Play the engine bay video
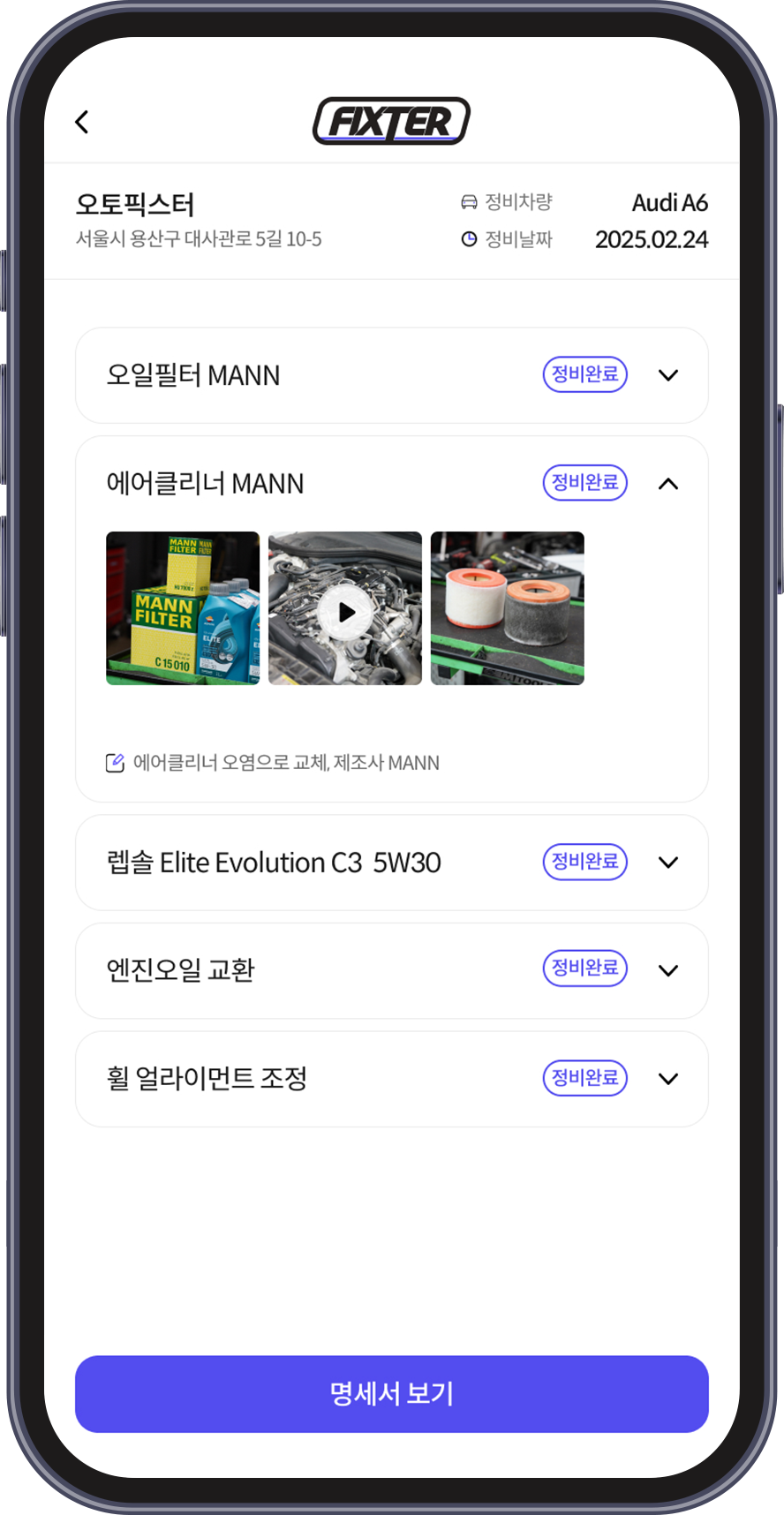 coord(345,611)
